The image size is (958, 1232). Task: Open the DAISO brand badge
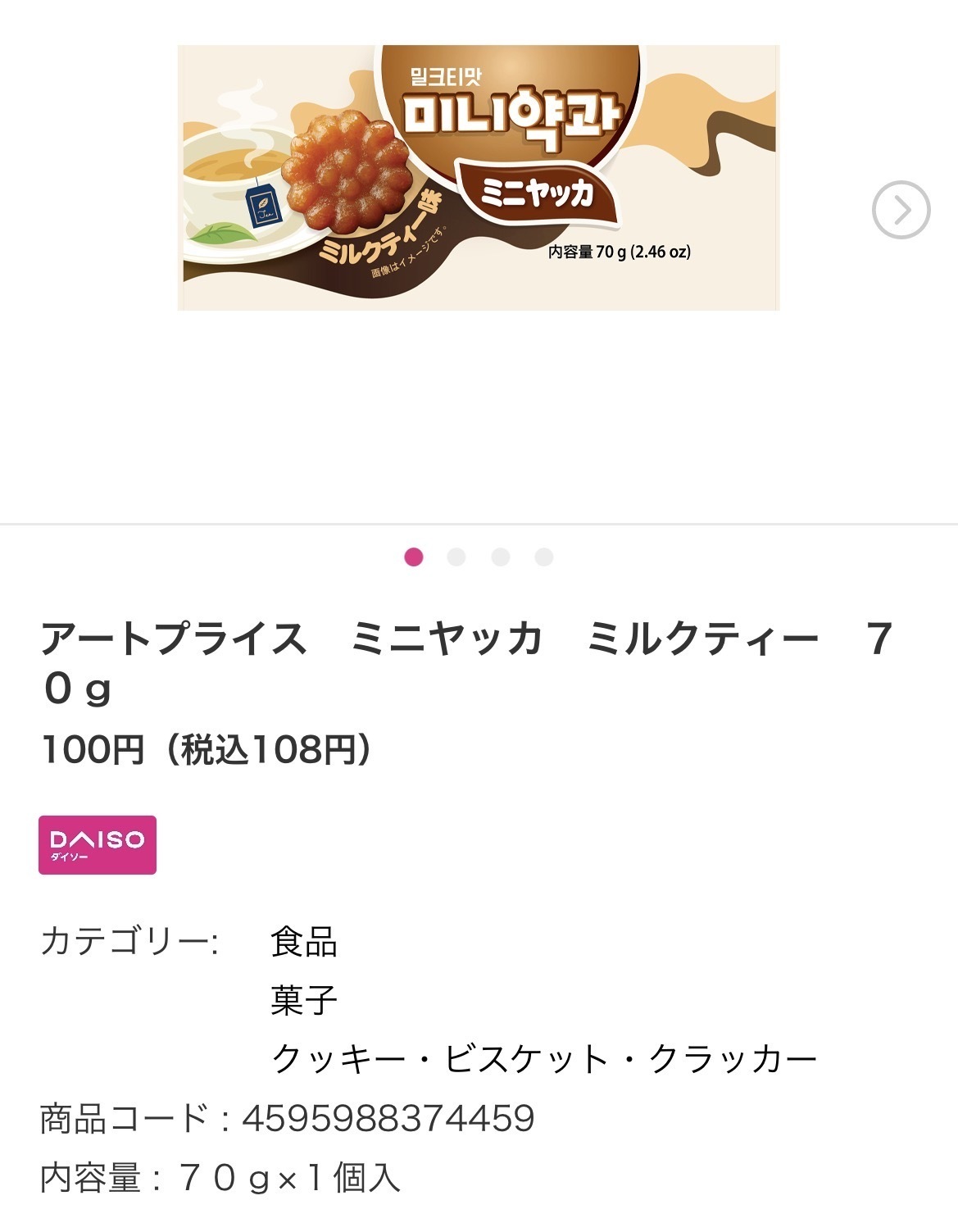pyautogui.click(x=98, y=844)
